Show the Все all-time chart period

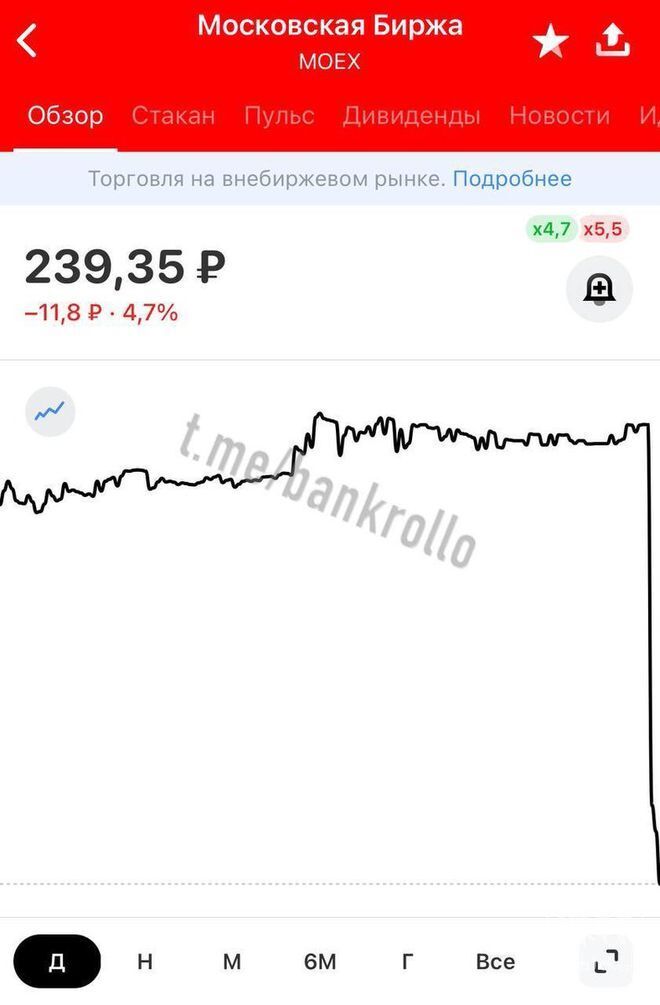click(x=495, y=962)
